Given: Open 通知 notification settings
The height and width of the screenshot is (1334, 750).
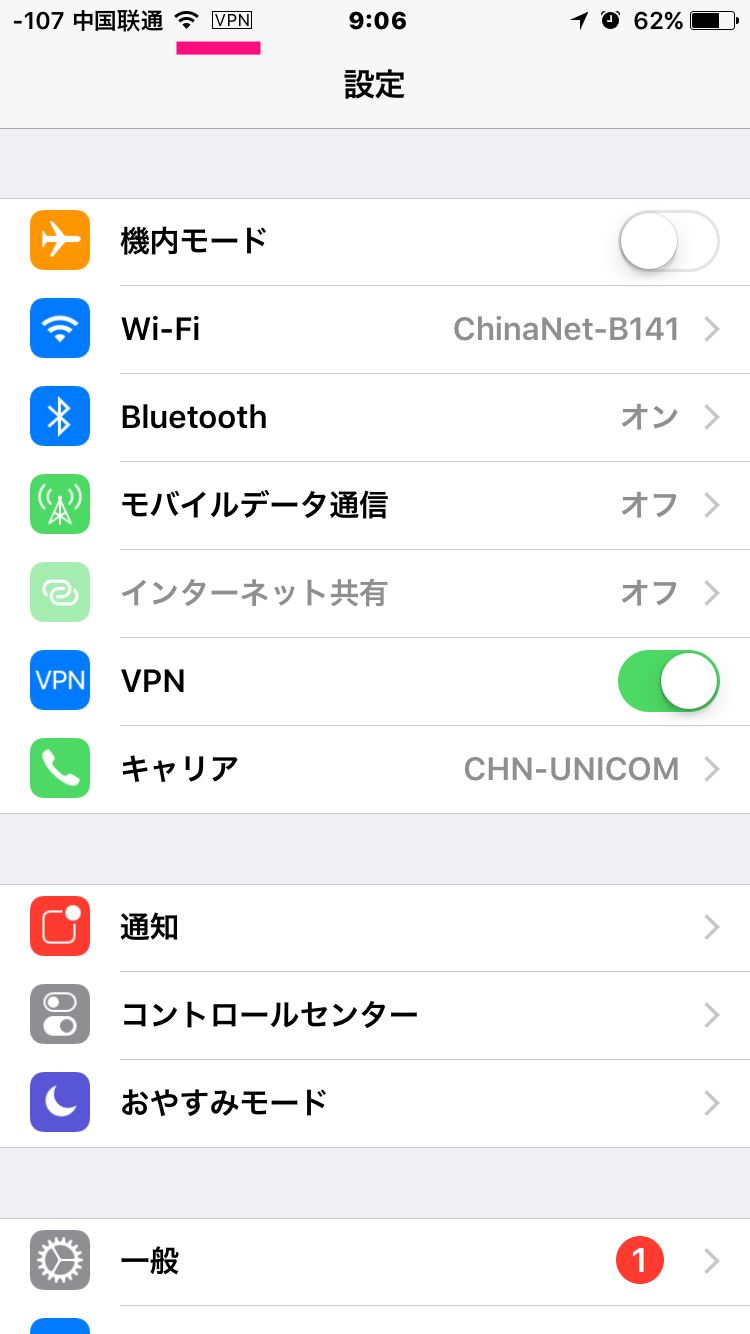Looking at the screenshot, I should 375,927.
